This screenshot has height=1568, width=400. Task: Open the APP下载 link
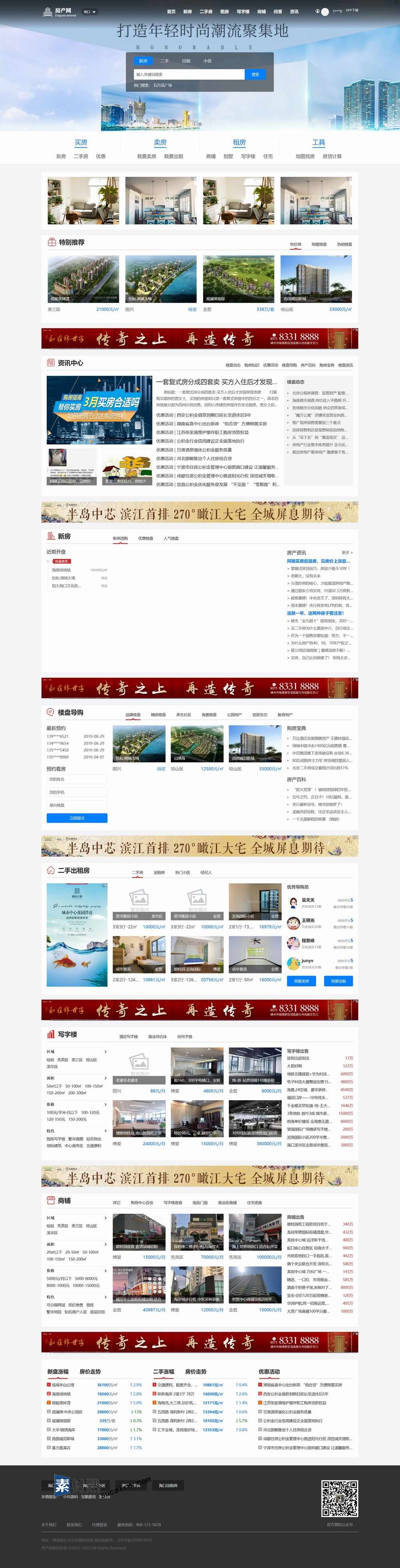click(x=352, y=10)
